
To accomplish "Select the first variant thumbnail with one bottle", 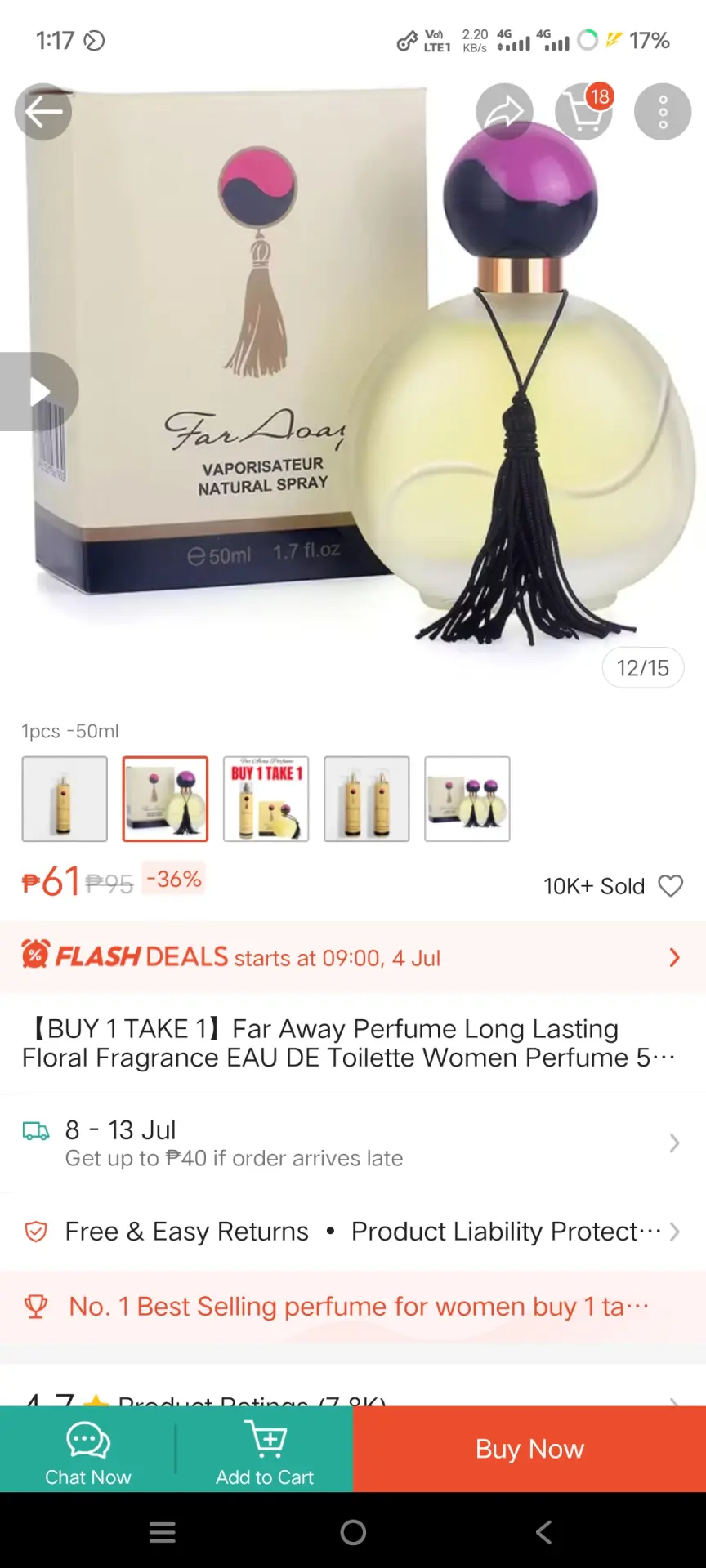I will coord(65,799).
